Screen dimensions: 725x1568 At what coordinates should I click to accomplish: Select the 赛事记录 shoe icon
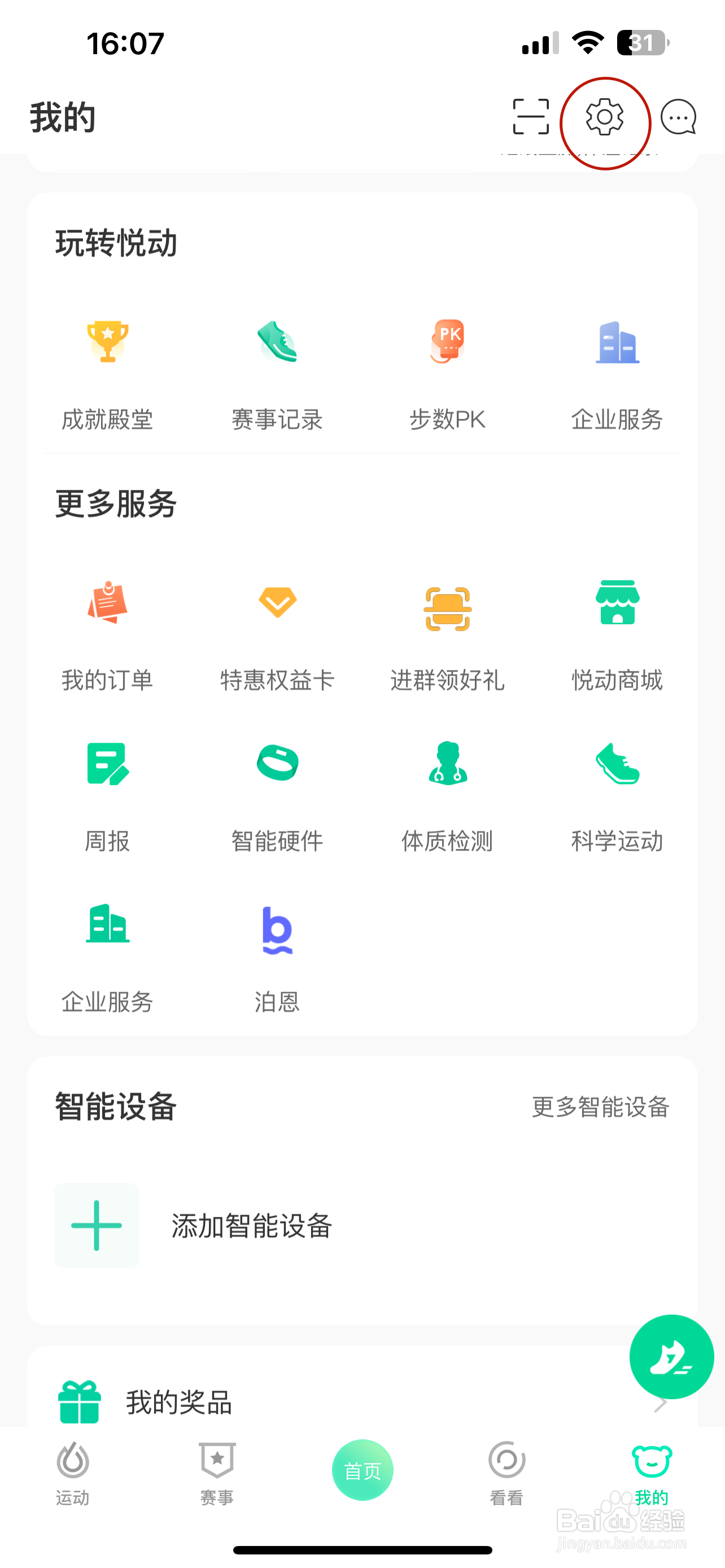pos(277,343)
